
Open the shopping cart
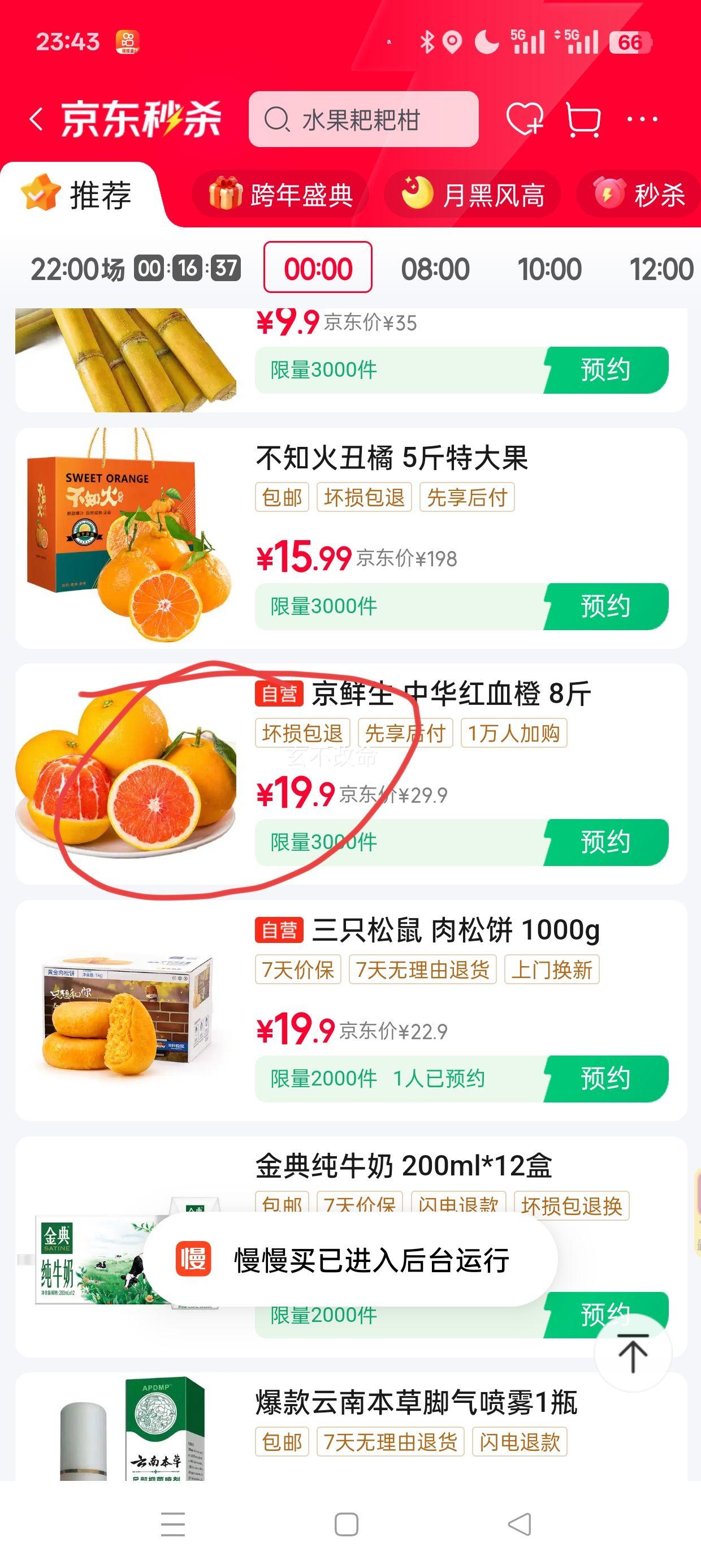coord(583,120)
